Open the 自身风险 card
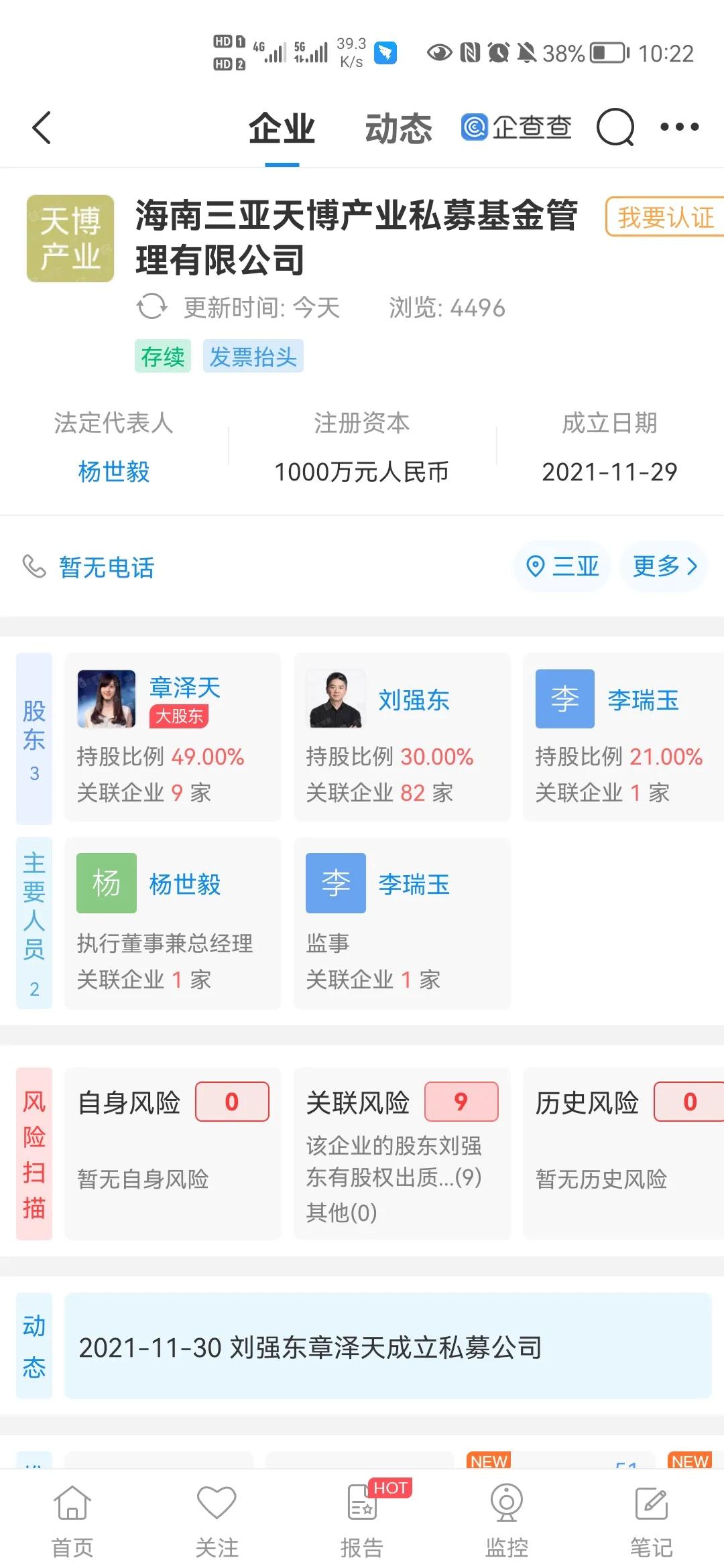This screenshot has height=1568, width=724. 173,1153
